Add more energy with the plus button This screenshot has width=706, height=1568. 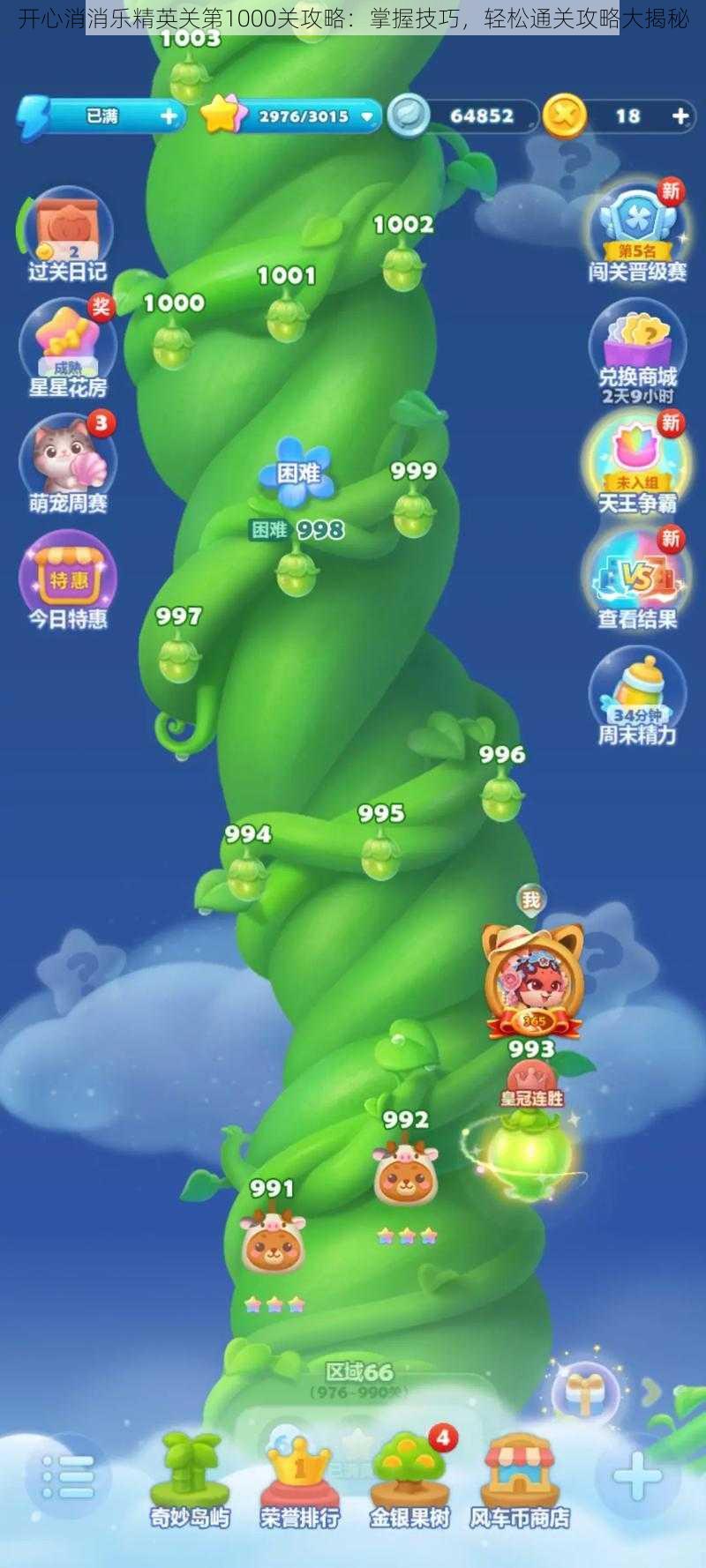tap(168, 116)
